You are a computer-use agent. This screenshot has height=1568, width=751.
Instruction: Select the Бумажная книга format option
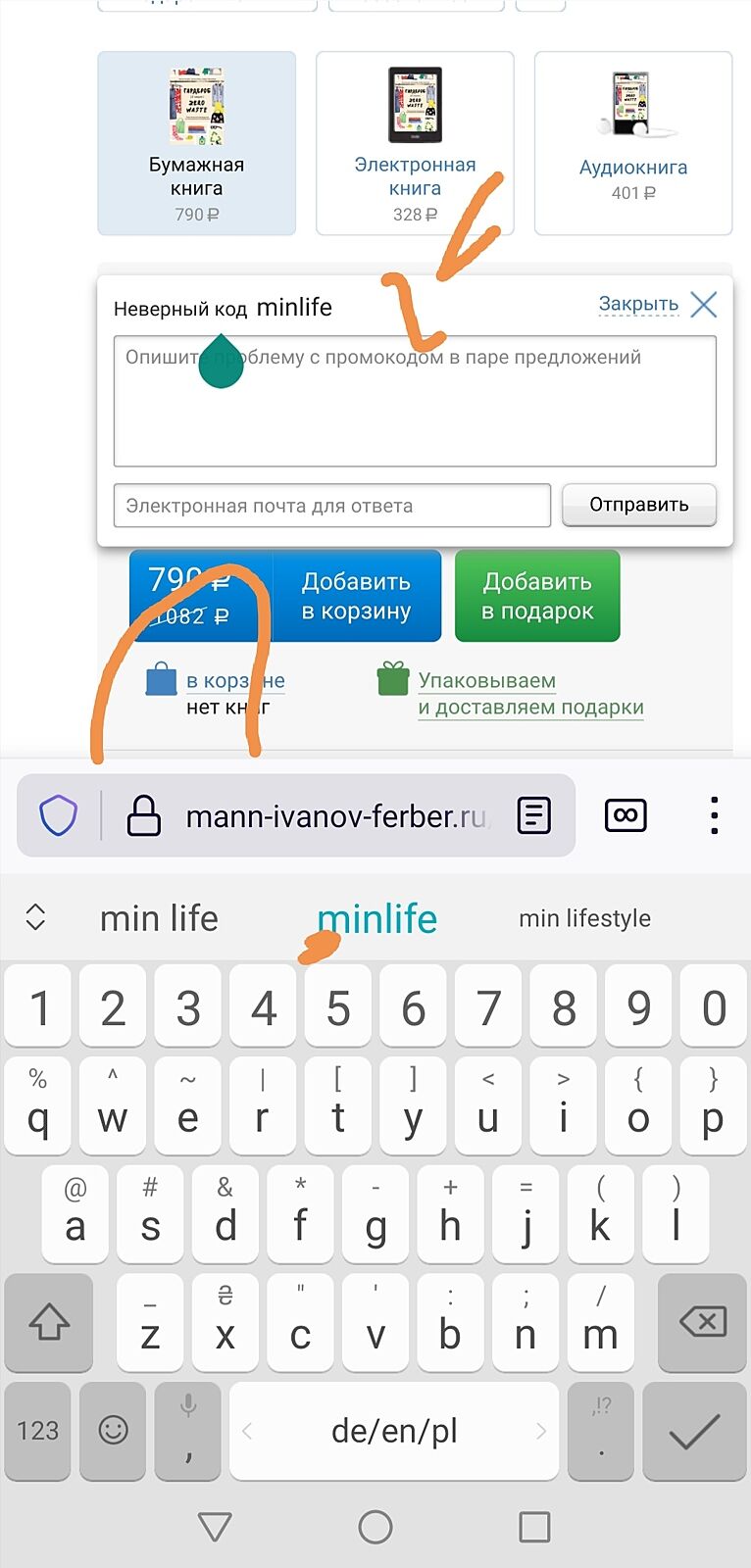pyautogui.click(x=196, y=143)
